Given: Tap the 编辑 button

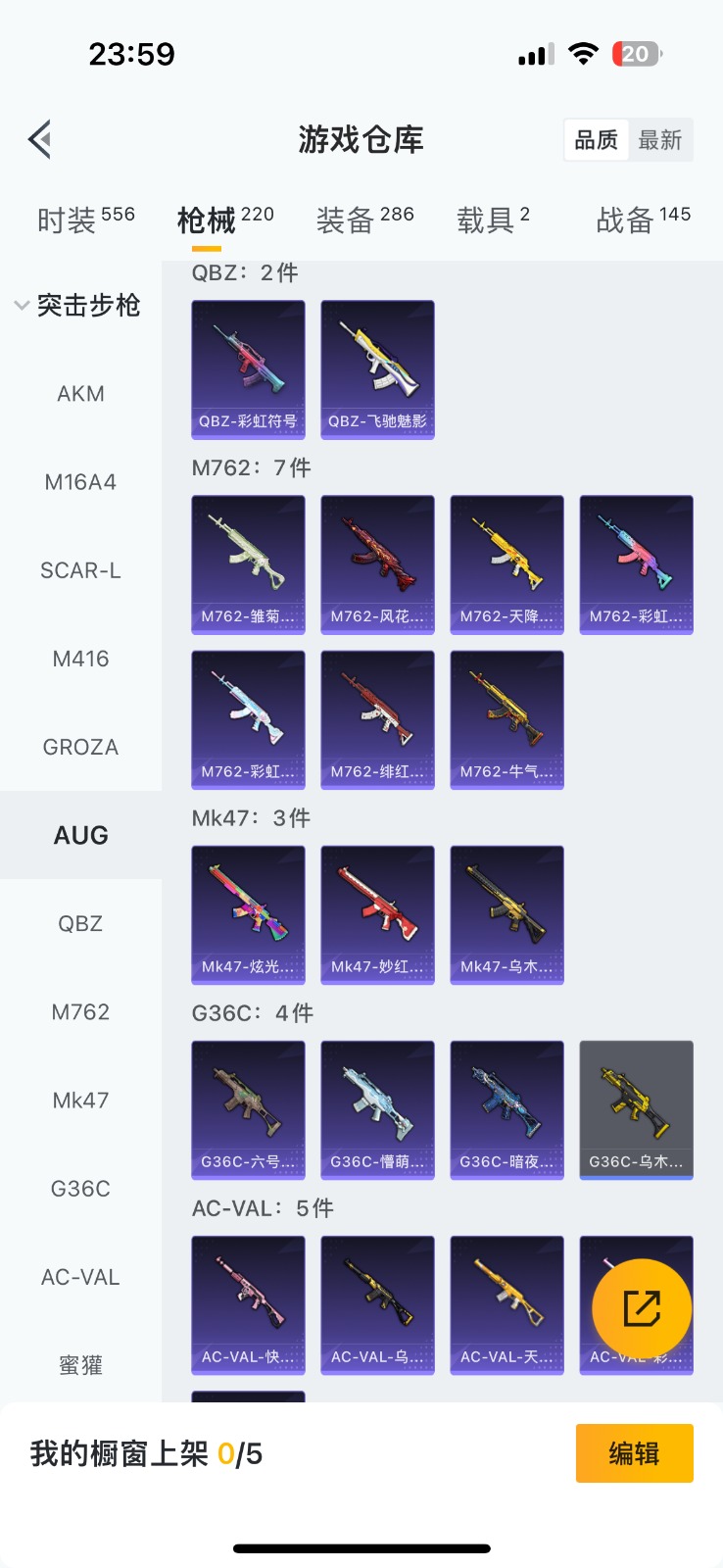Looking at the screenshot, I should (634, 1452).
